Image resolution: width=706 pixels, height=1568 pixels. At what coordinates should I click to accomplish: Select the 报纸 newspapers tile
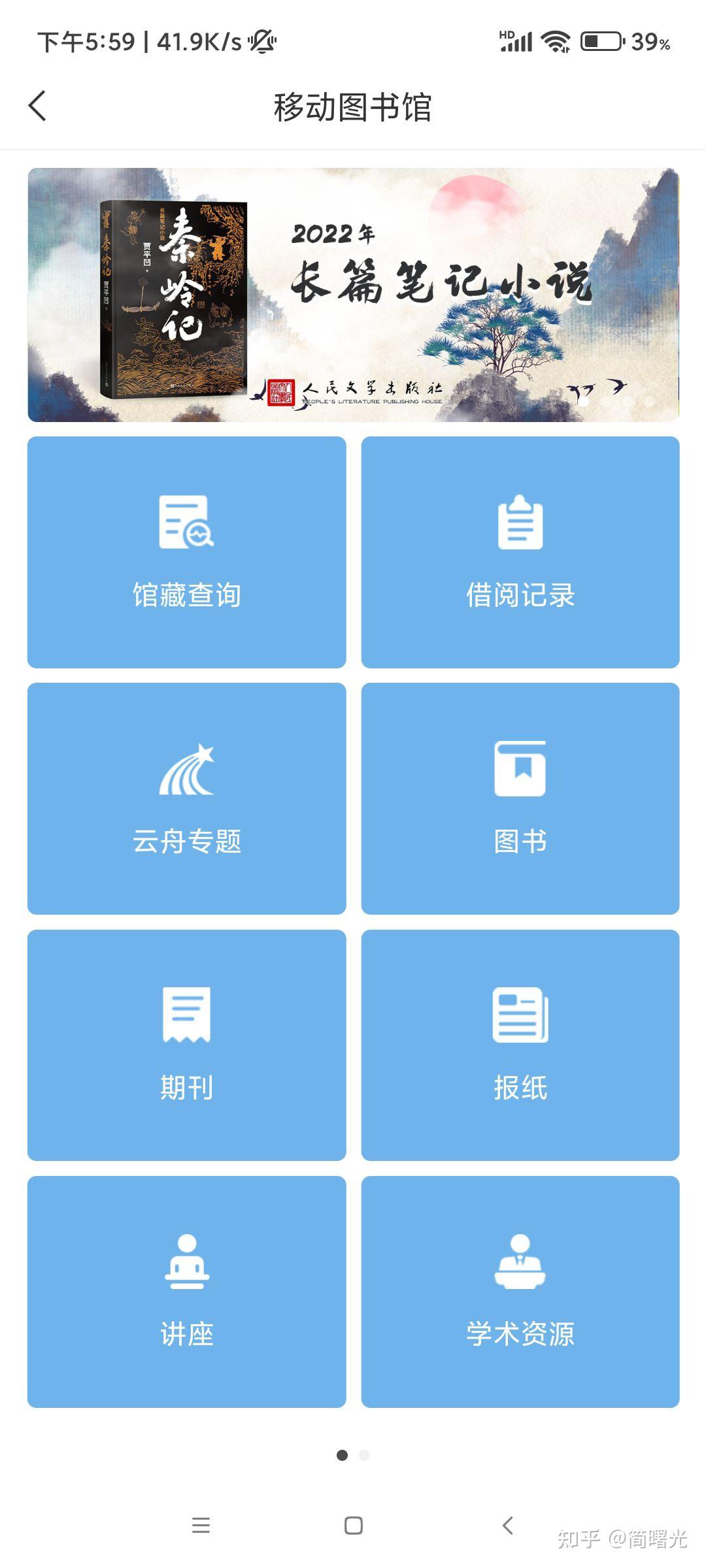520,1045
